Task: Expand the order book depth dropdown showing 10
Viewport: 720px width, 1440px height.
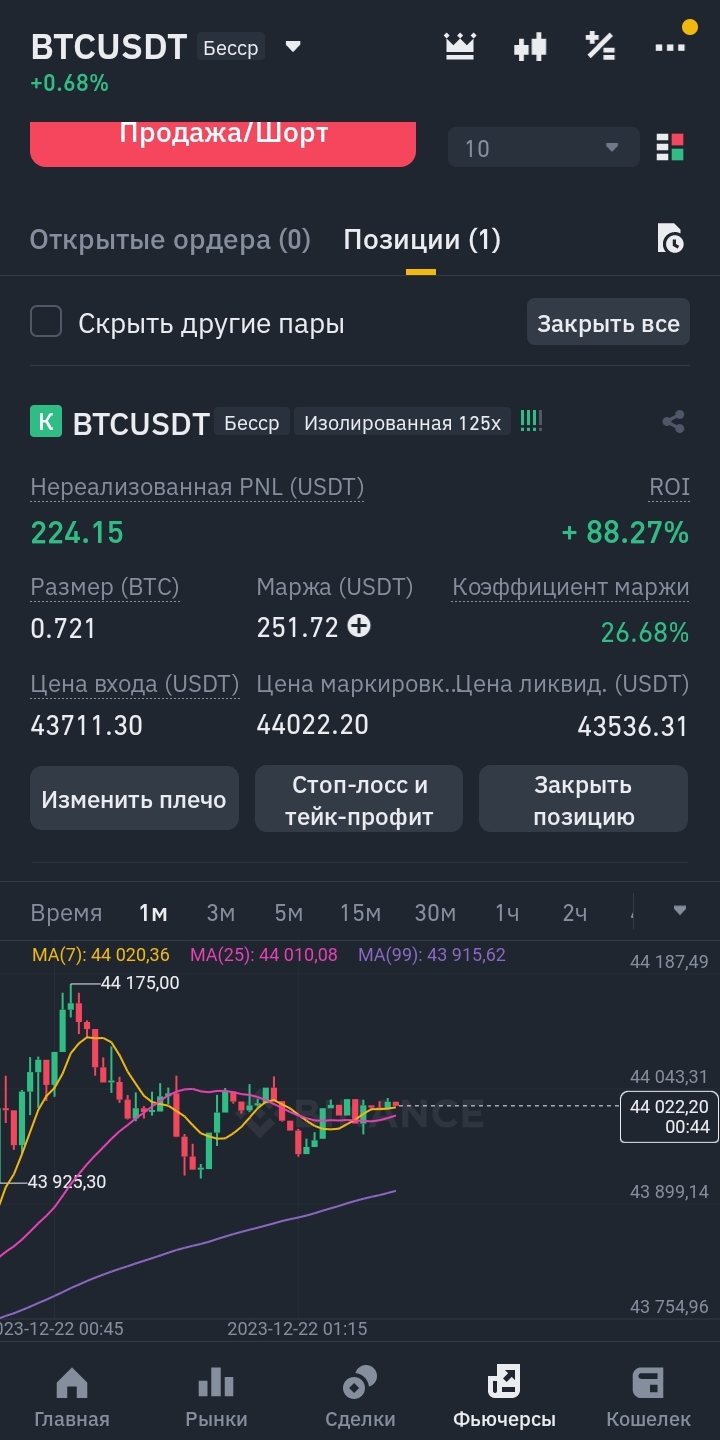Action: pos(543,148)
